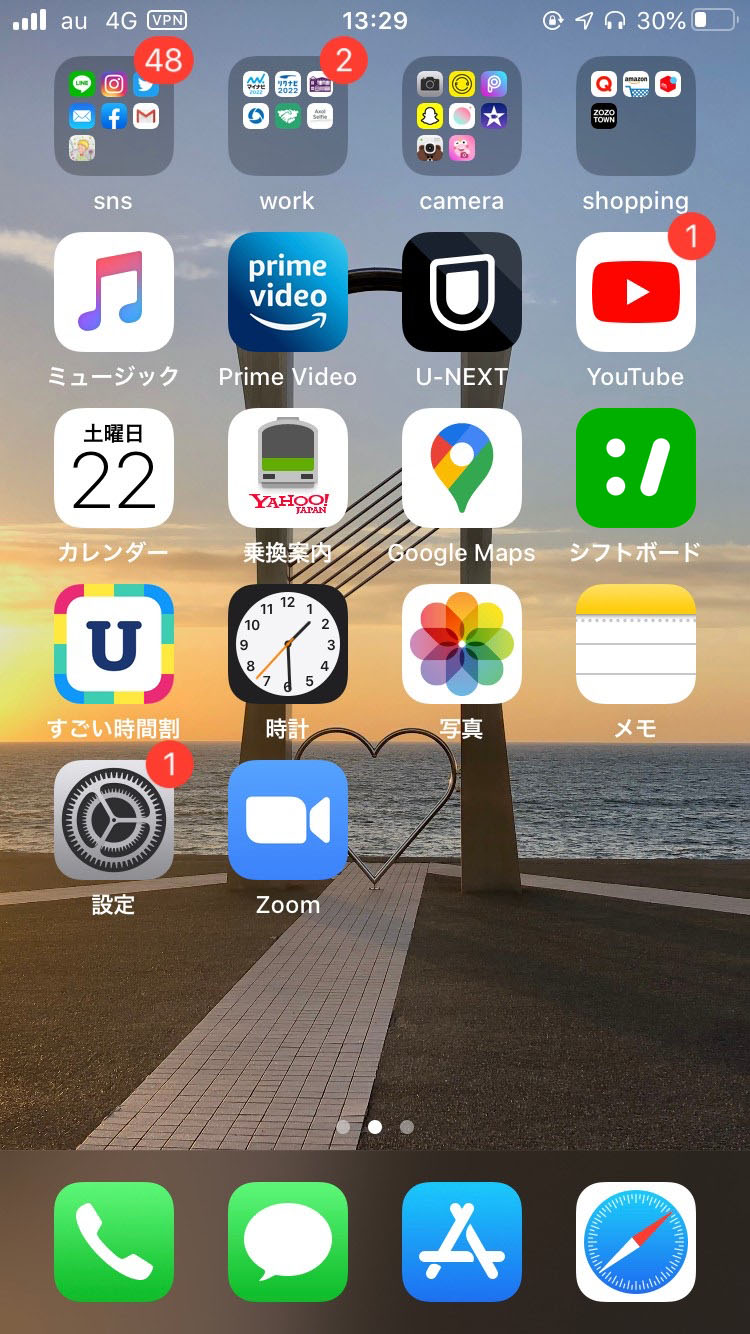
Task: Open the 時計 app
Action: click(288, 644)
